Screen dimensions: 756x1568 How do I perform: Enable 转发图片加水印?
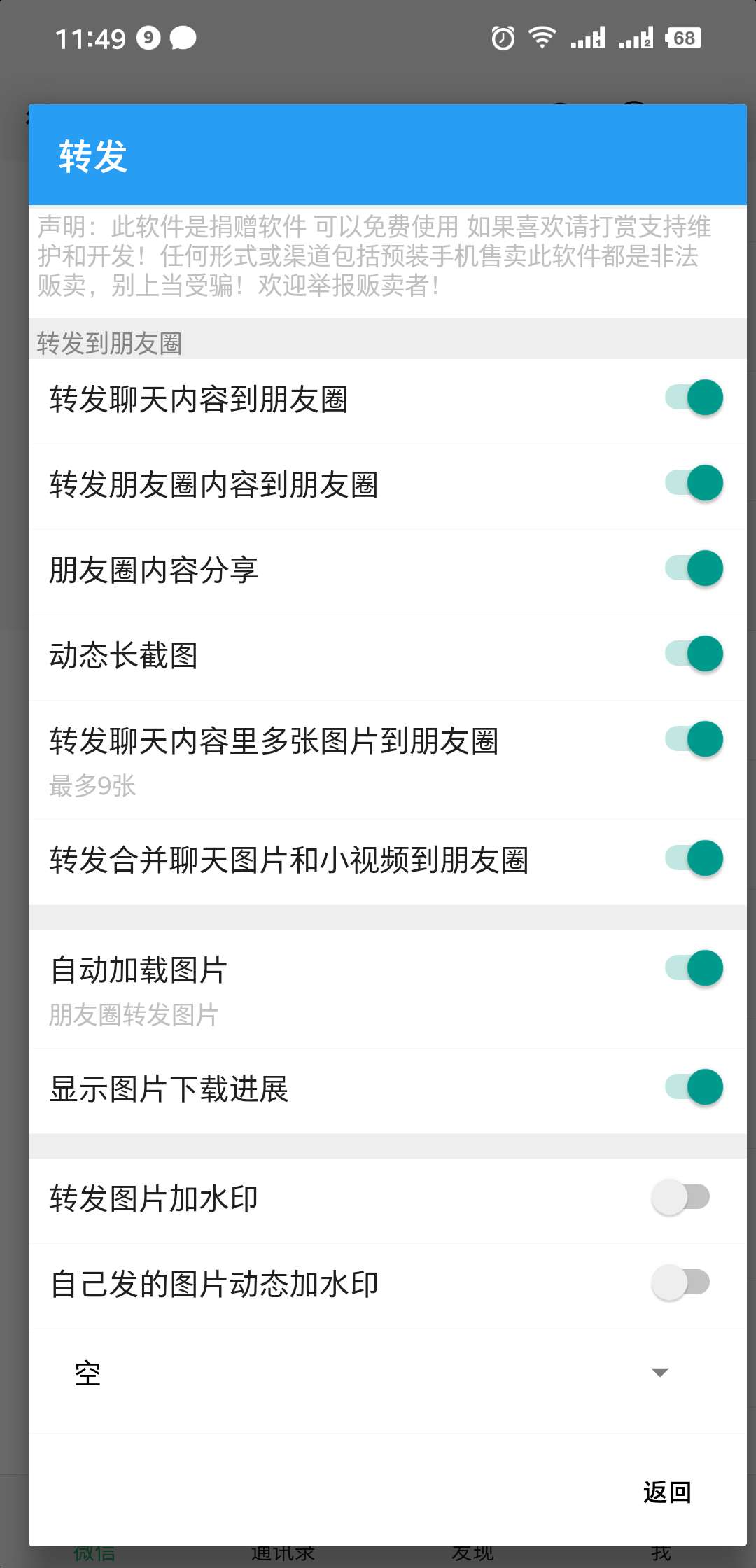click(680, 1198)
